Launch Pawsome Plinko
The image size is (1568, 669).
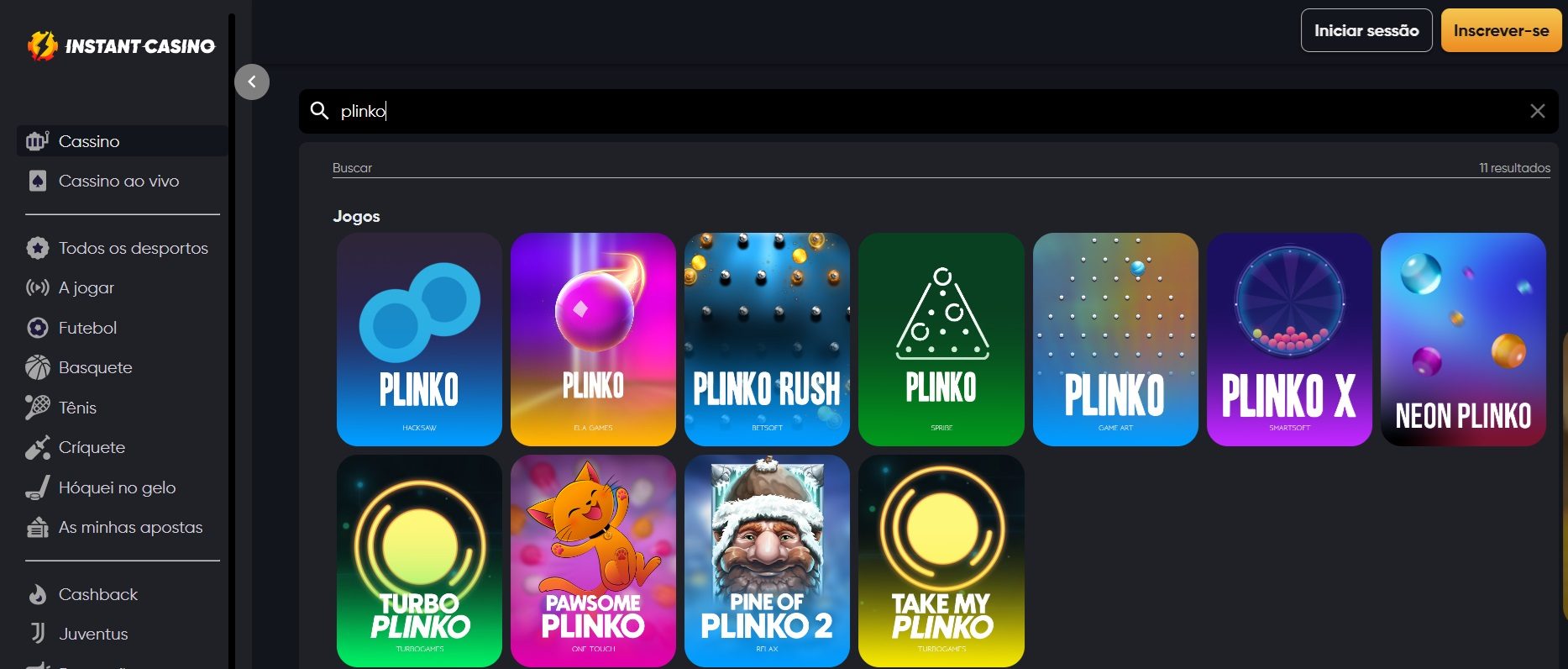pos(593,561)
